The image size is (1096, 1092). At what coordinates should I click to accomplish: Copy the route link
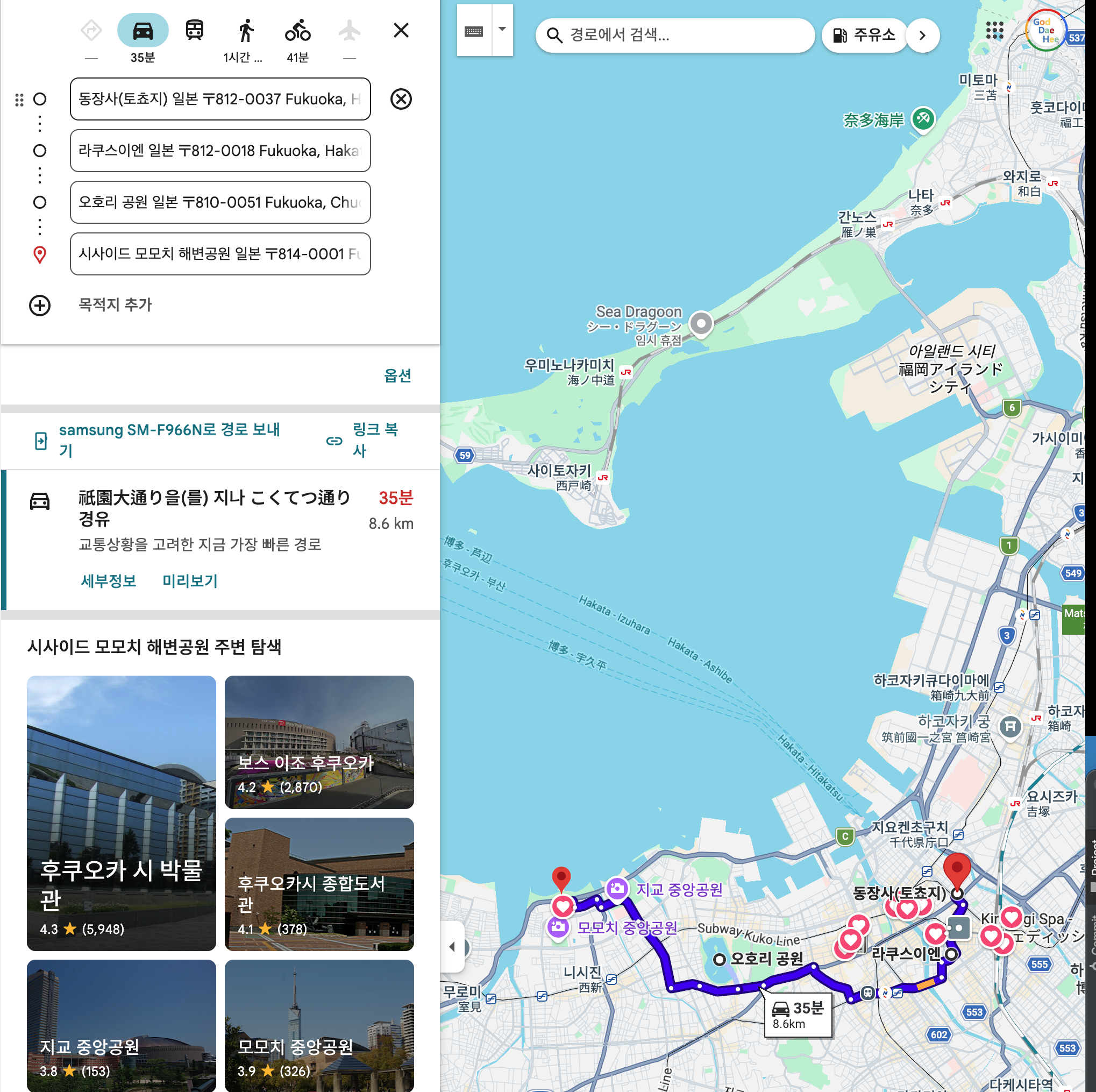point(363,441)
